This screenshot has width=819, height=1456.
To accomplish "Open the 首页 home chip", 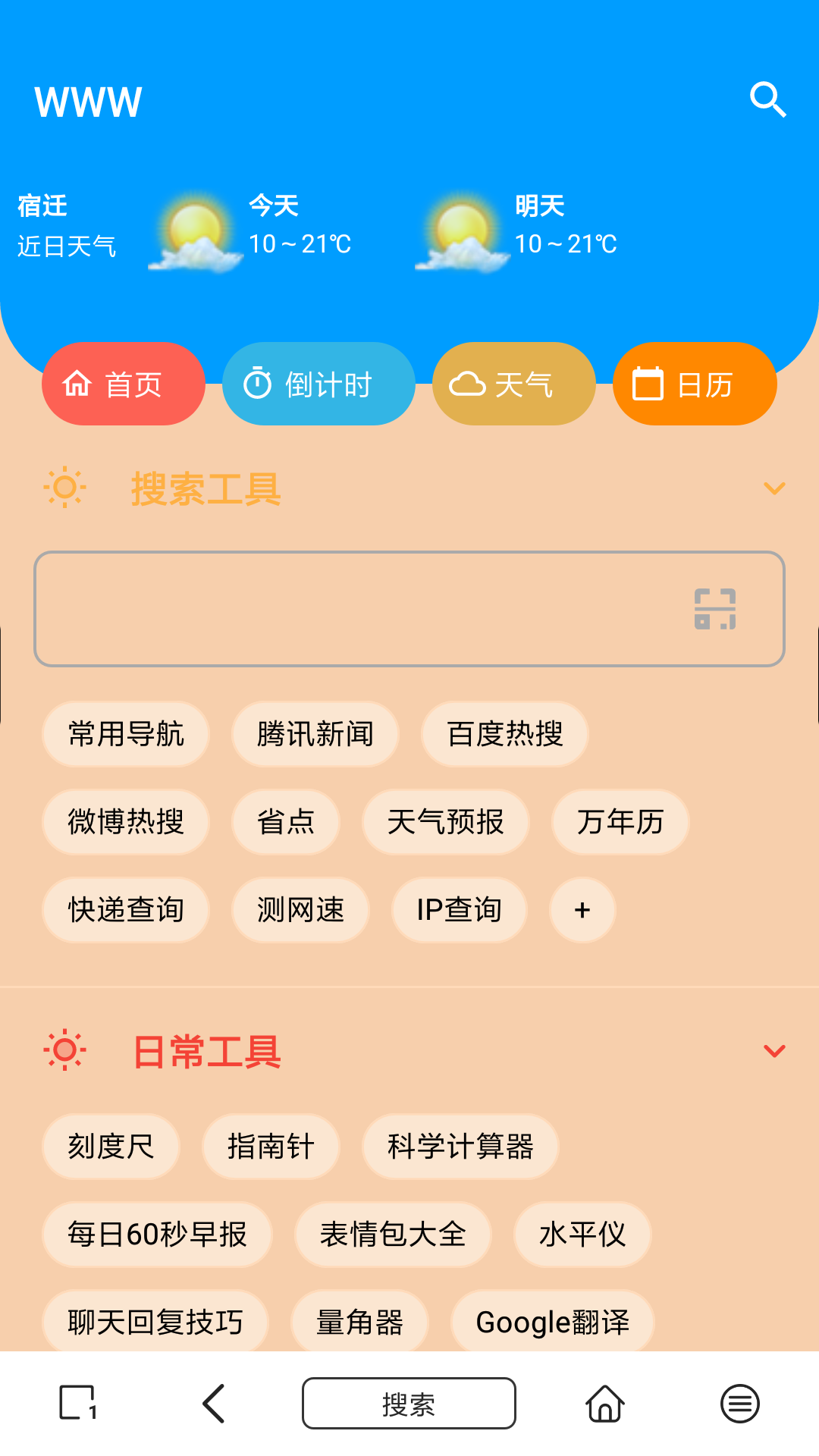I will 124,384.
